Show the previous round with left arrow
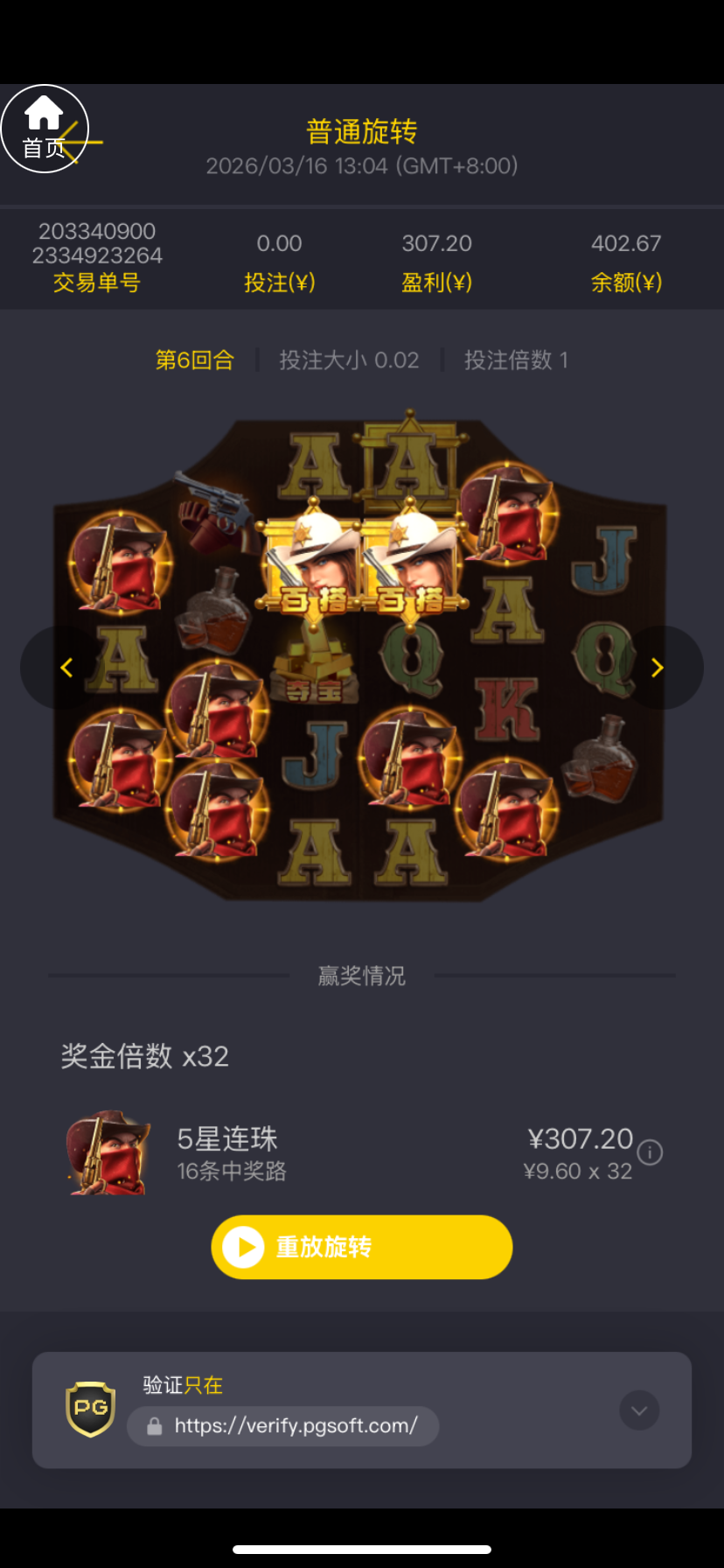Screen dimensions: 724x1568 pos(66,668)
